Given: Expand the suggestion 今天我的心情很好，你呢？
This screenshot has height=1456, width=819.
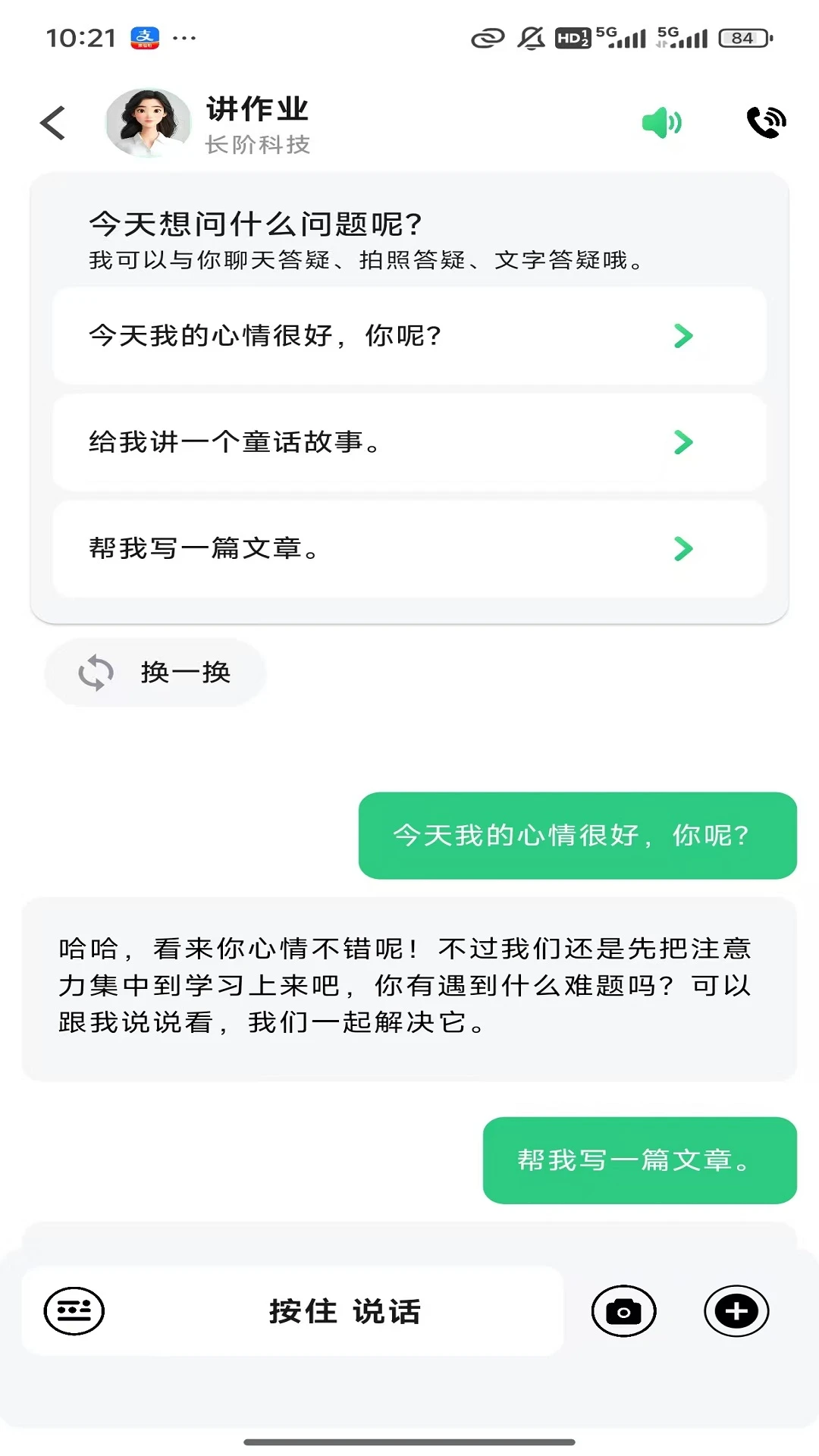Looking at the screenshot, I should coord(683,336).
